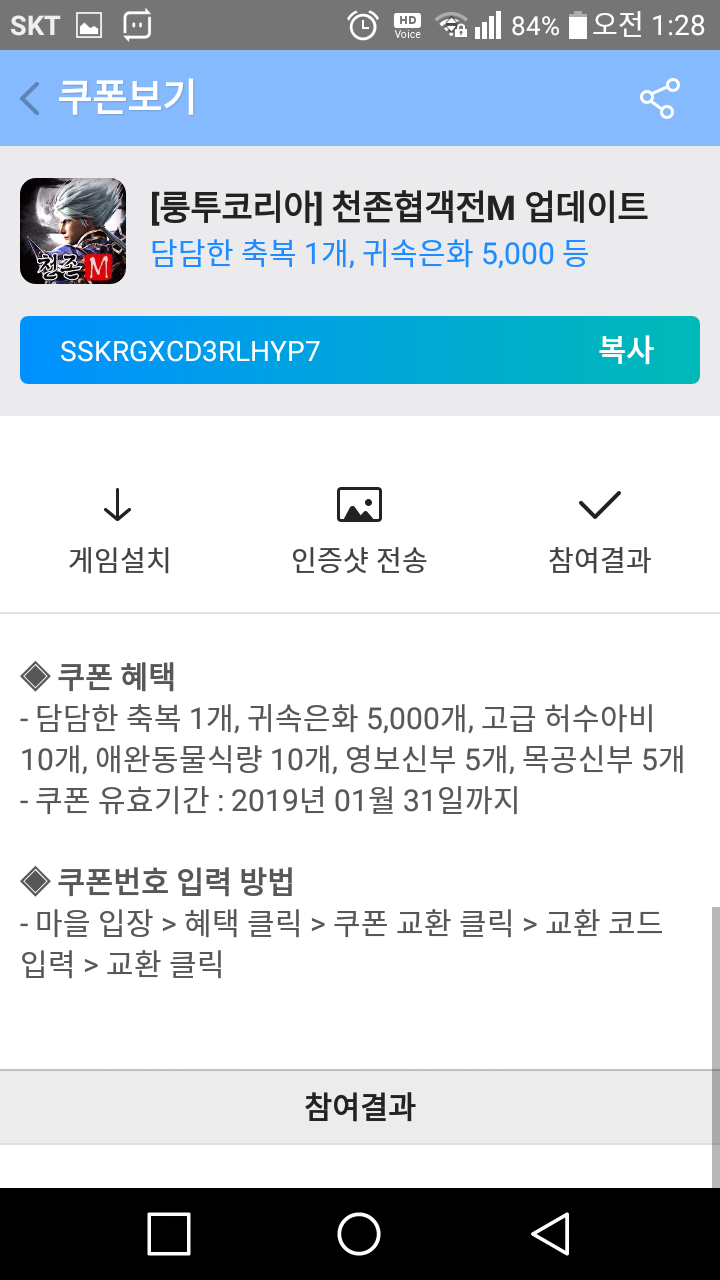This screenshot has height=1280, width=720.
Task: Tap the 천존협객전M game icon
Action: 73,231
